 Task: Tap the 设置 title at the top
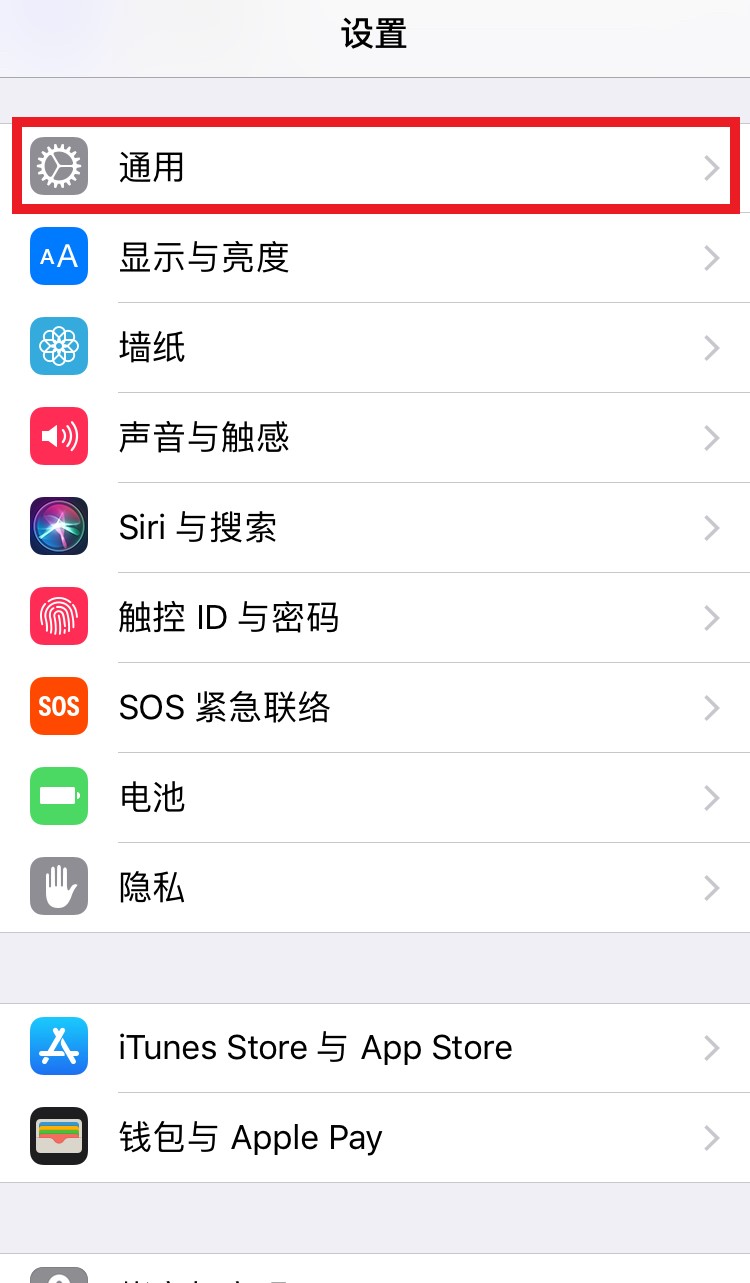tap(375, 33)
